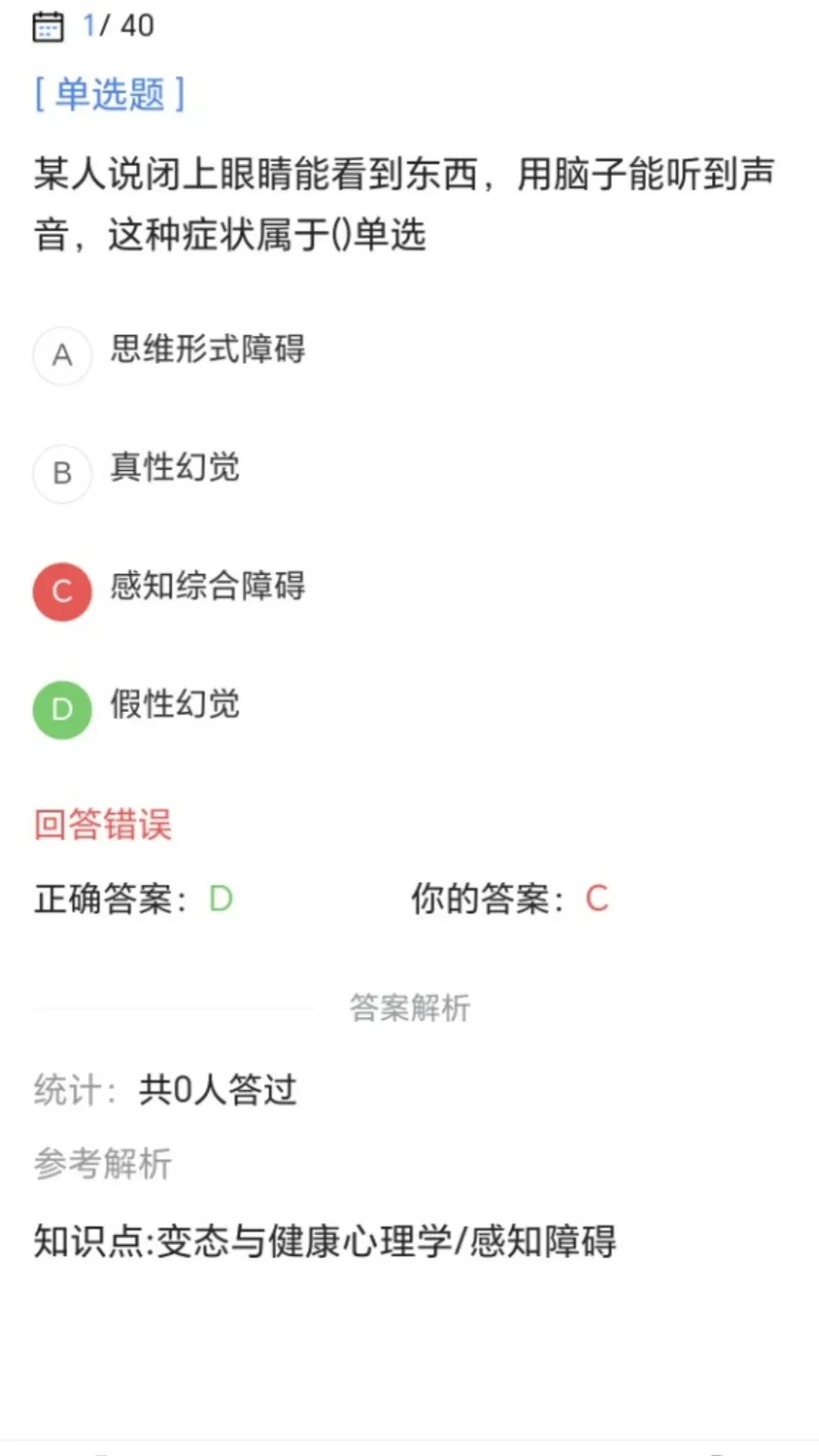Click the icon at bottom-left of the screen
The image size is (819, 1456).
(99, 1451)
